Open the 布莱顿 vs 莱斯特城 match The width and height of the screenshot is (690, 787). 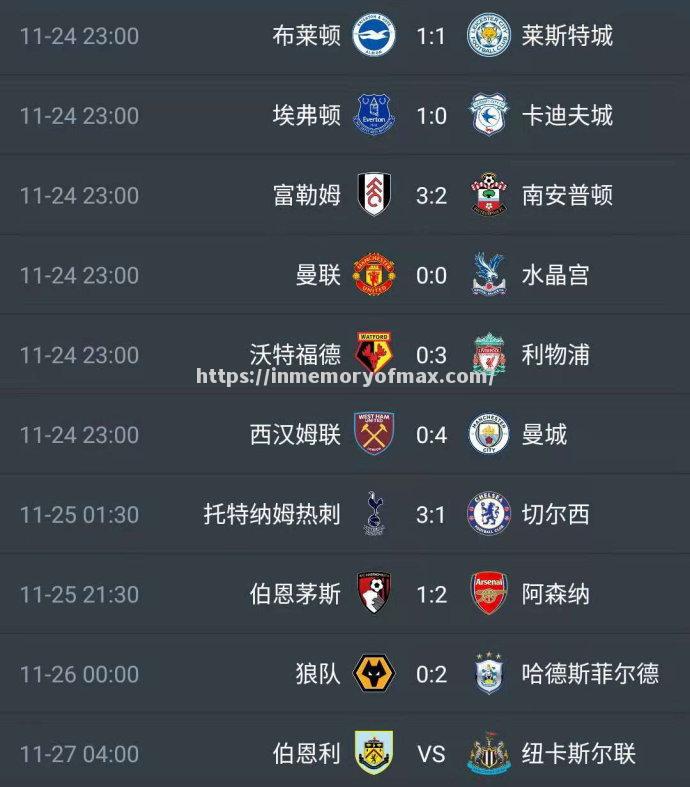coord(430,37)
